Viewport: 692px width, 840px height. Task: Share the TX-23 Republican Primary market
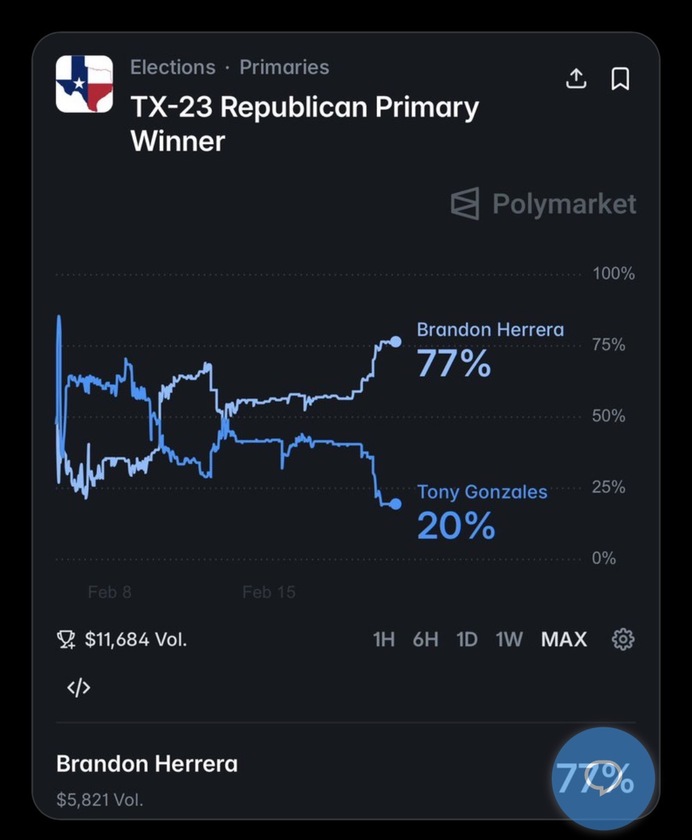pos(576,79)
